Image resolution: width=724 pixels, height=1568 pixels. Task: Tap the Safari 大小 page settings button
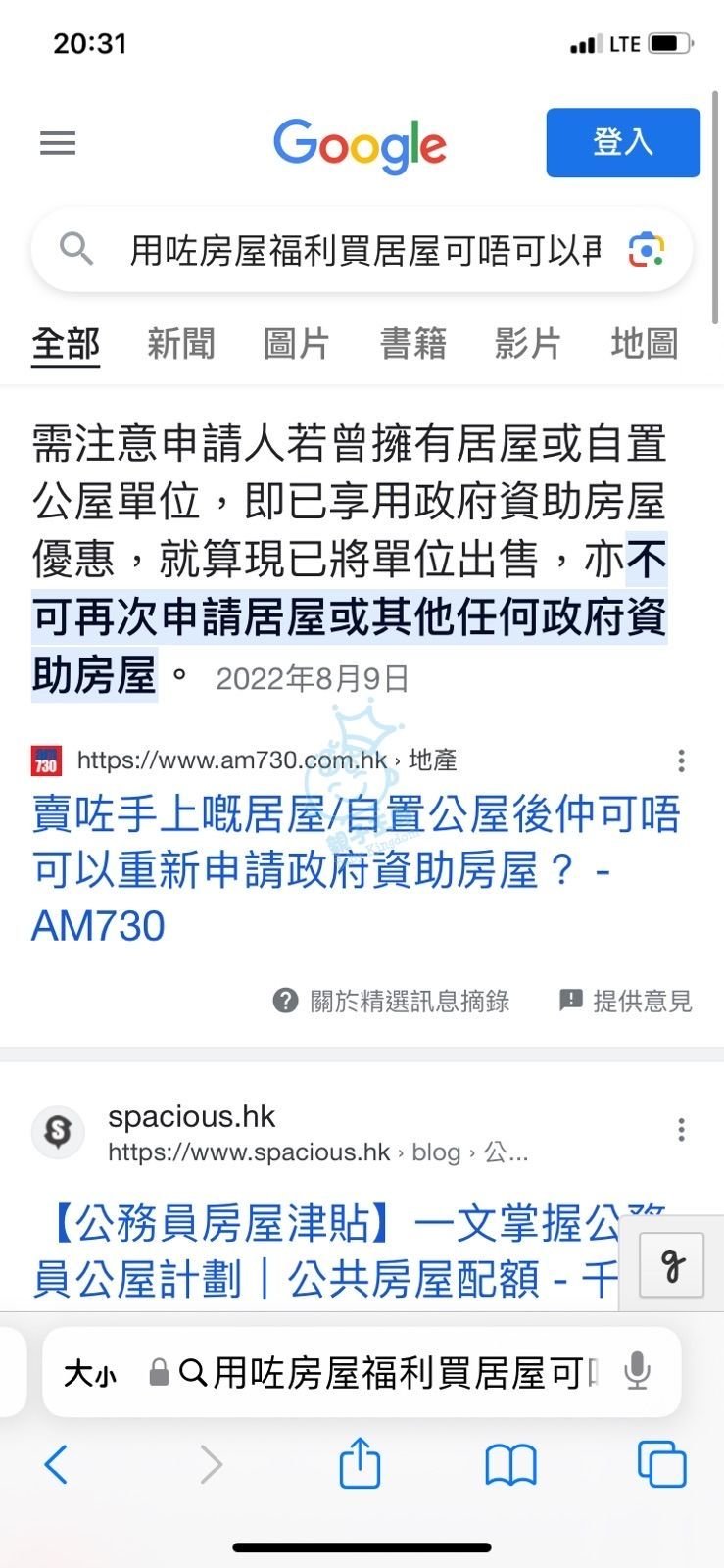pyautogui.click(x=89, y=1374)
